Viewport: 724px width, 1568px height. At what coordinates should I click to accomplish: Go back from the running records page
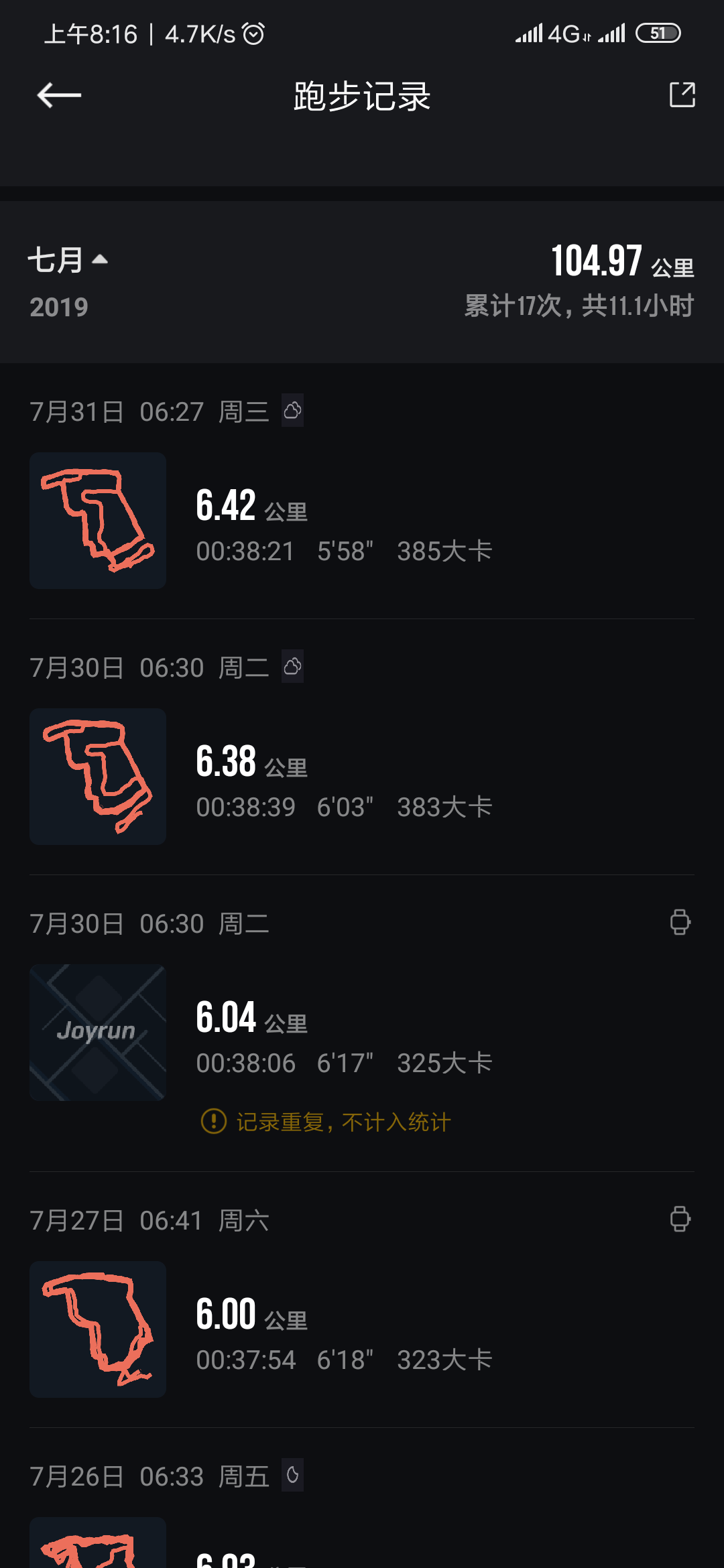[x=59, y=95]
